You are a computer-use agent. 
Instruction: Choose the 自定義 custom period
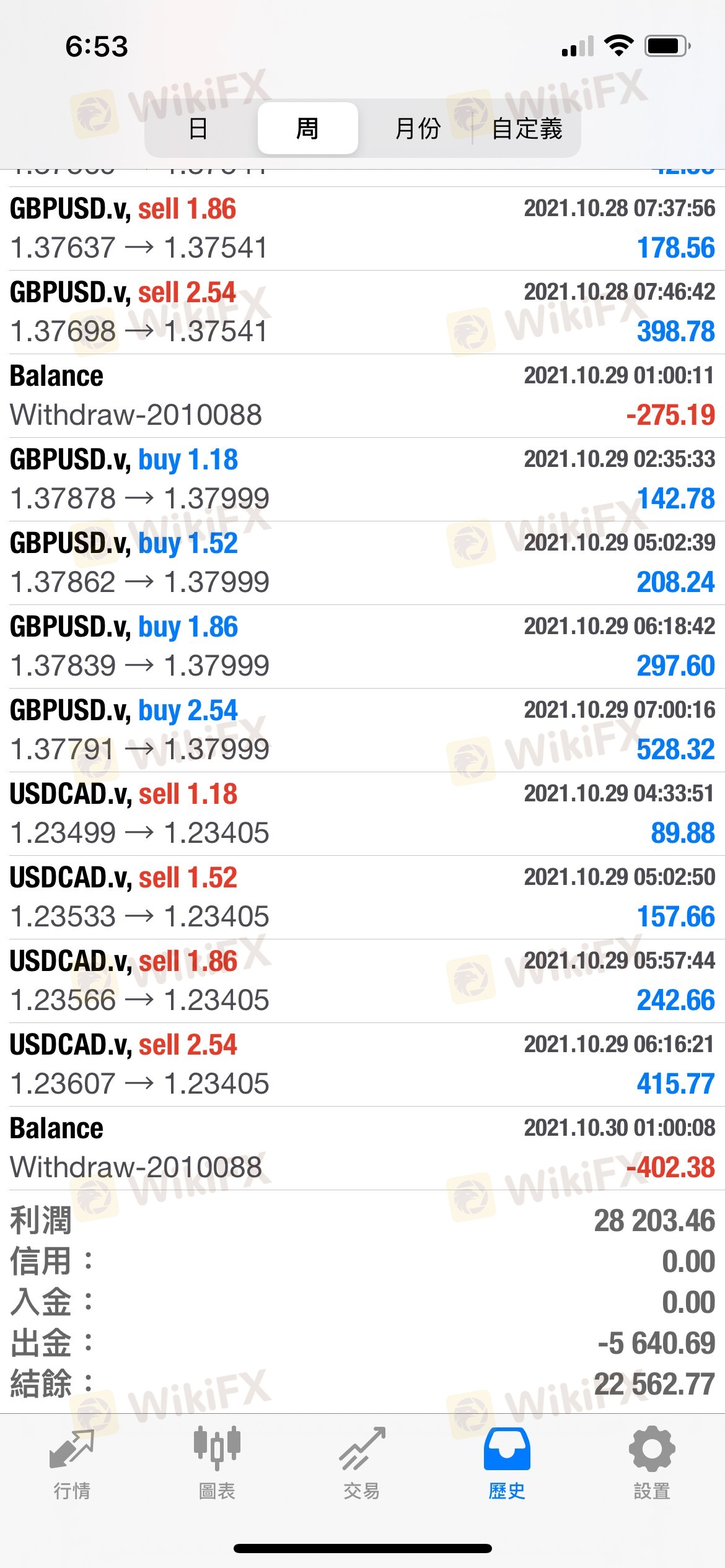527,129
